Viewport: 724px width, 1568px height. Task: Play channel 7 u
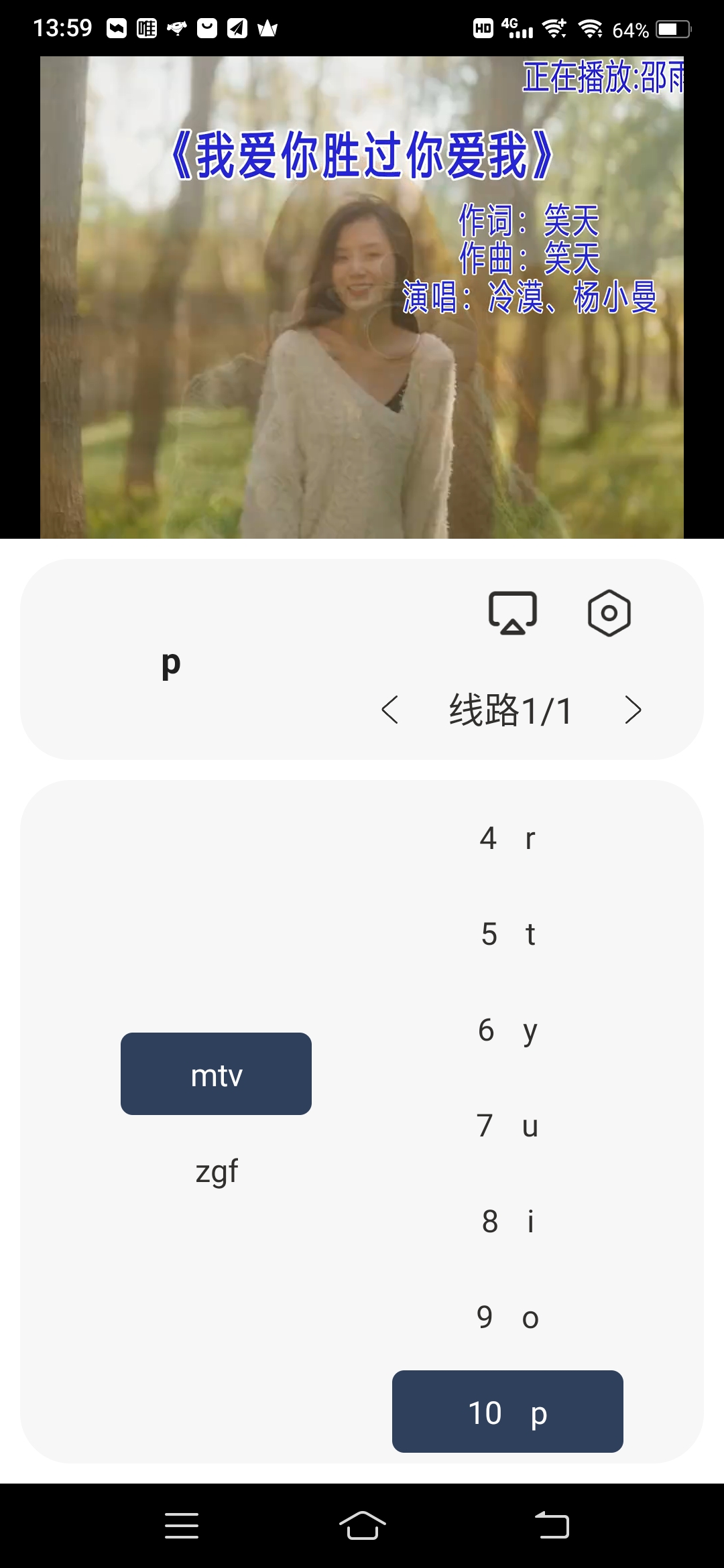507,1126
